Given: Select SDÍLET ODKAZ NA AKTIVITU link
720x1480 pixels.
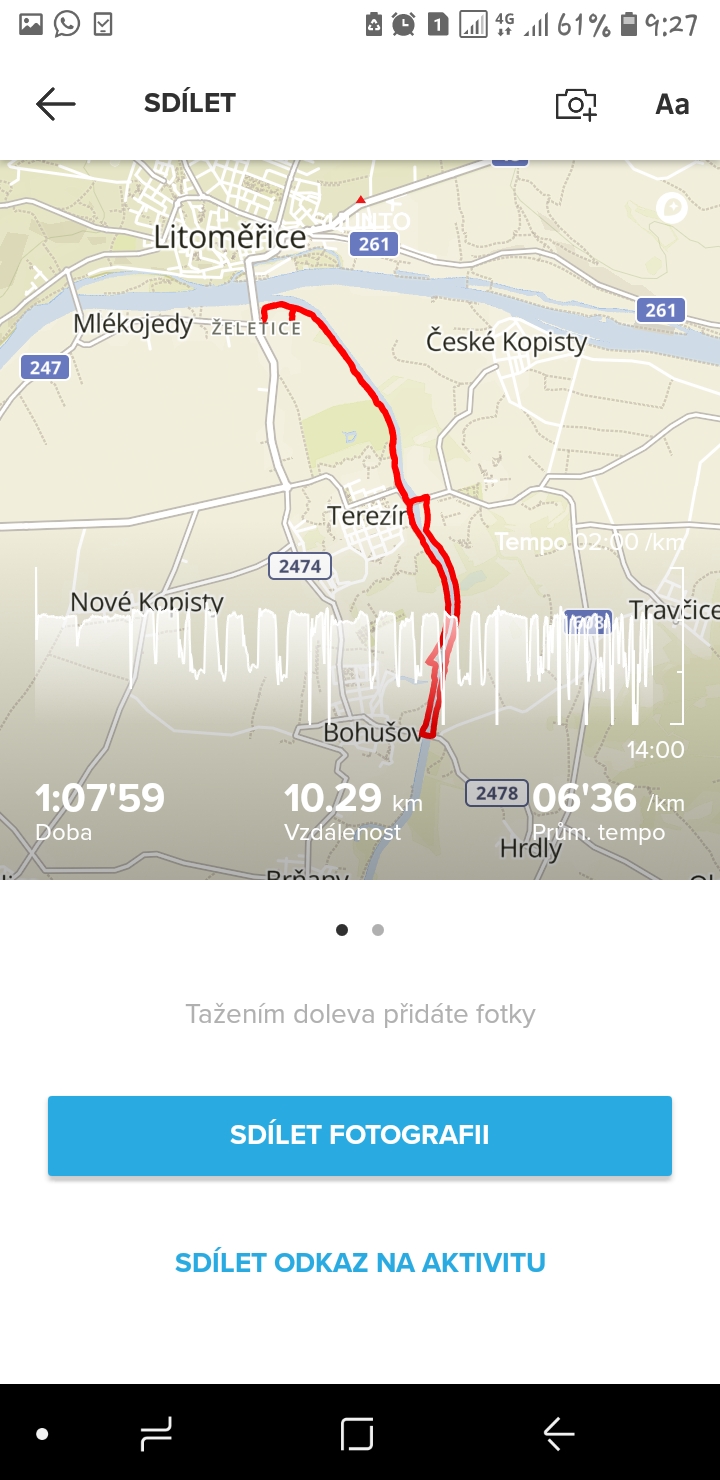Looking at the screenshot, I should (x=360, y=1262).
